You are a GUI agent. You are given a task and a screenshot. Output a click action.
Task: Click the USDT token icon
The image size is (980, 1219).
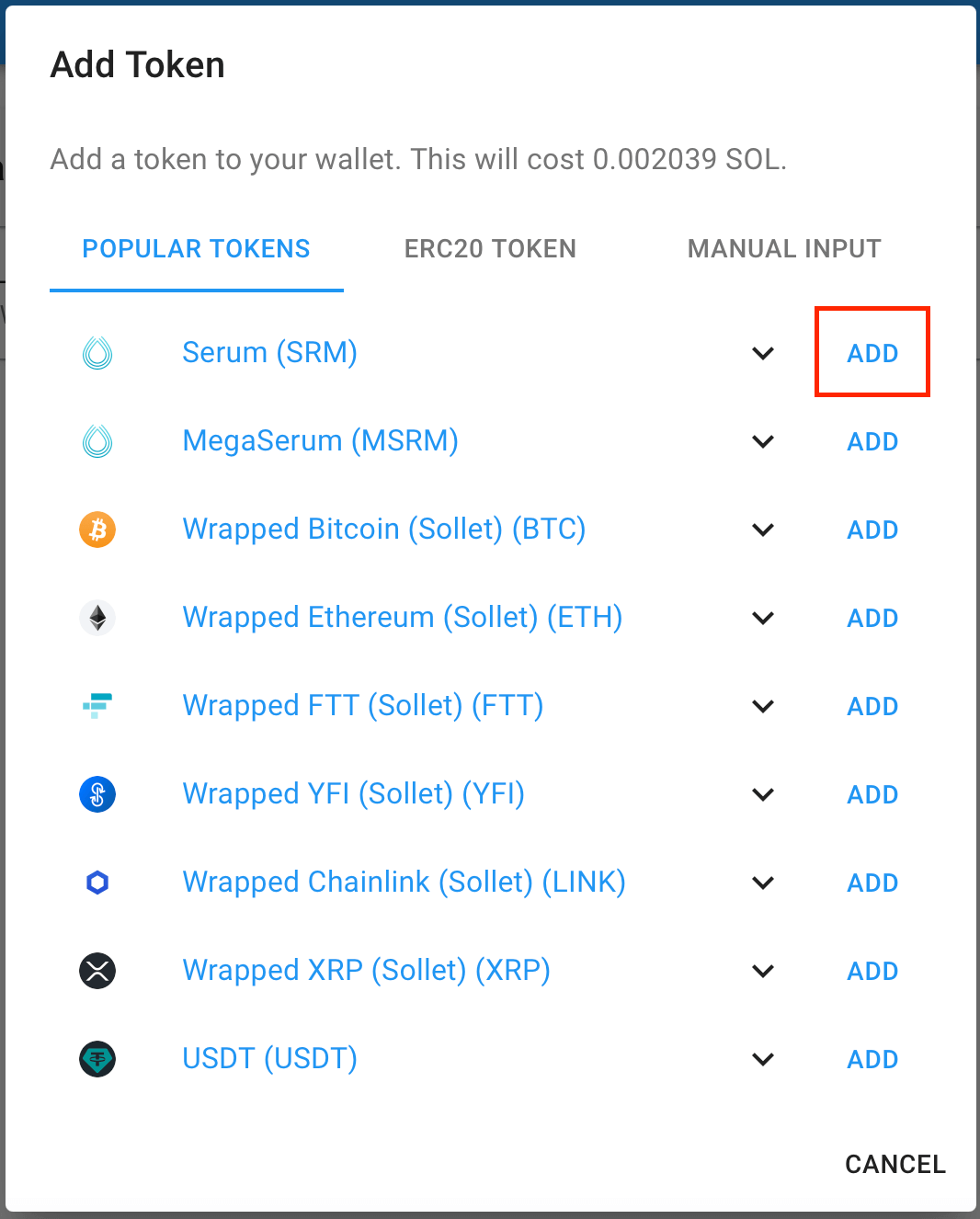pos(97,1058)
